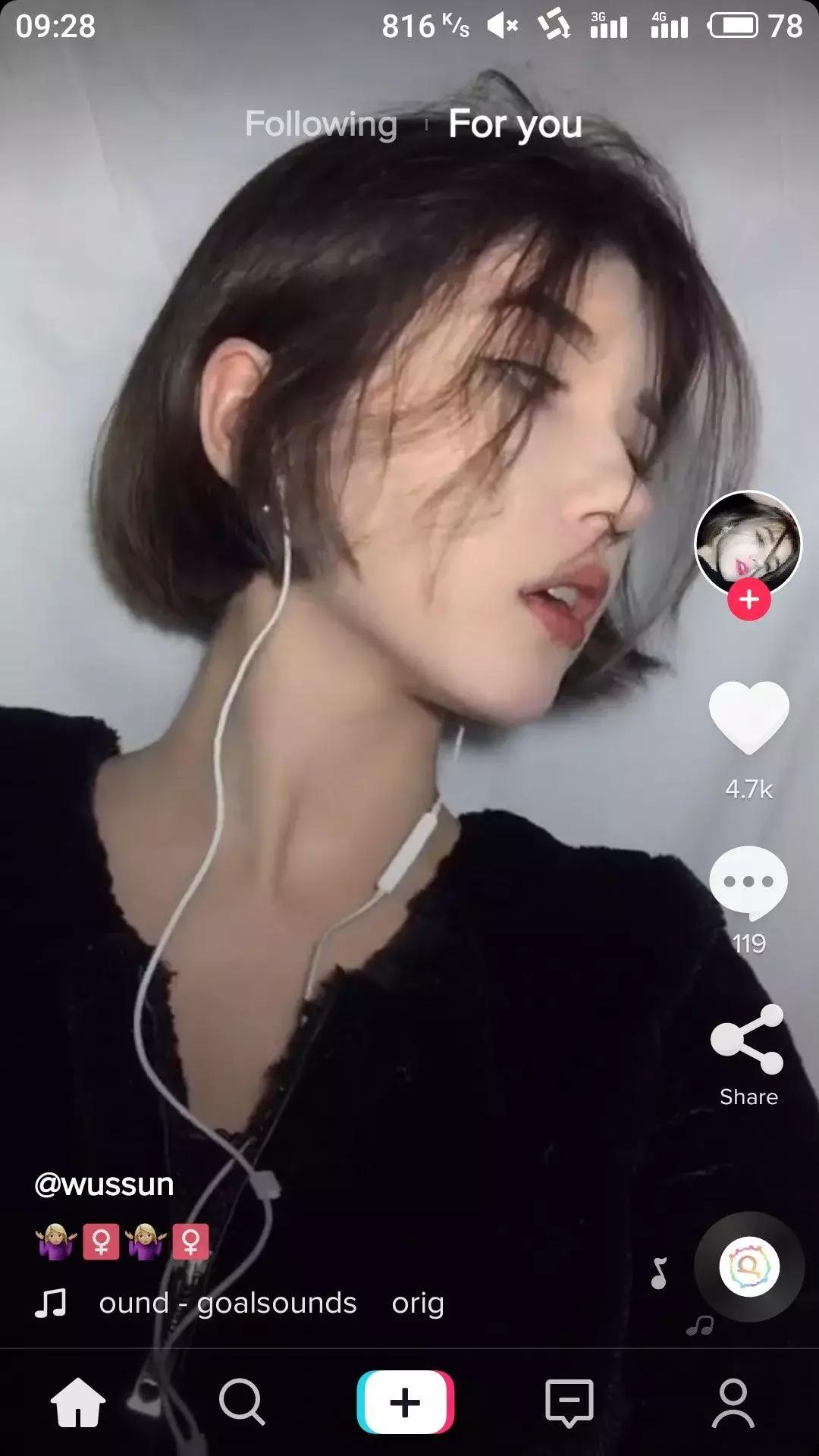Open @wussun's username link
The image size is (819, 1456).
pos(105,1184)
